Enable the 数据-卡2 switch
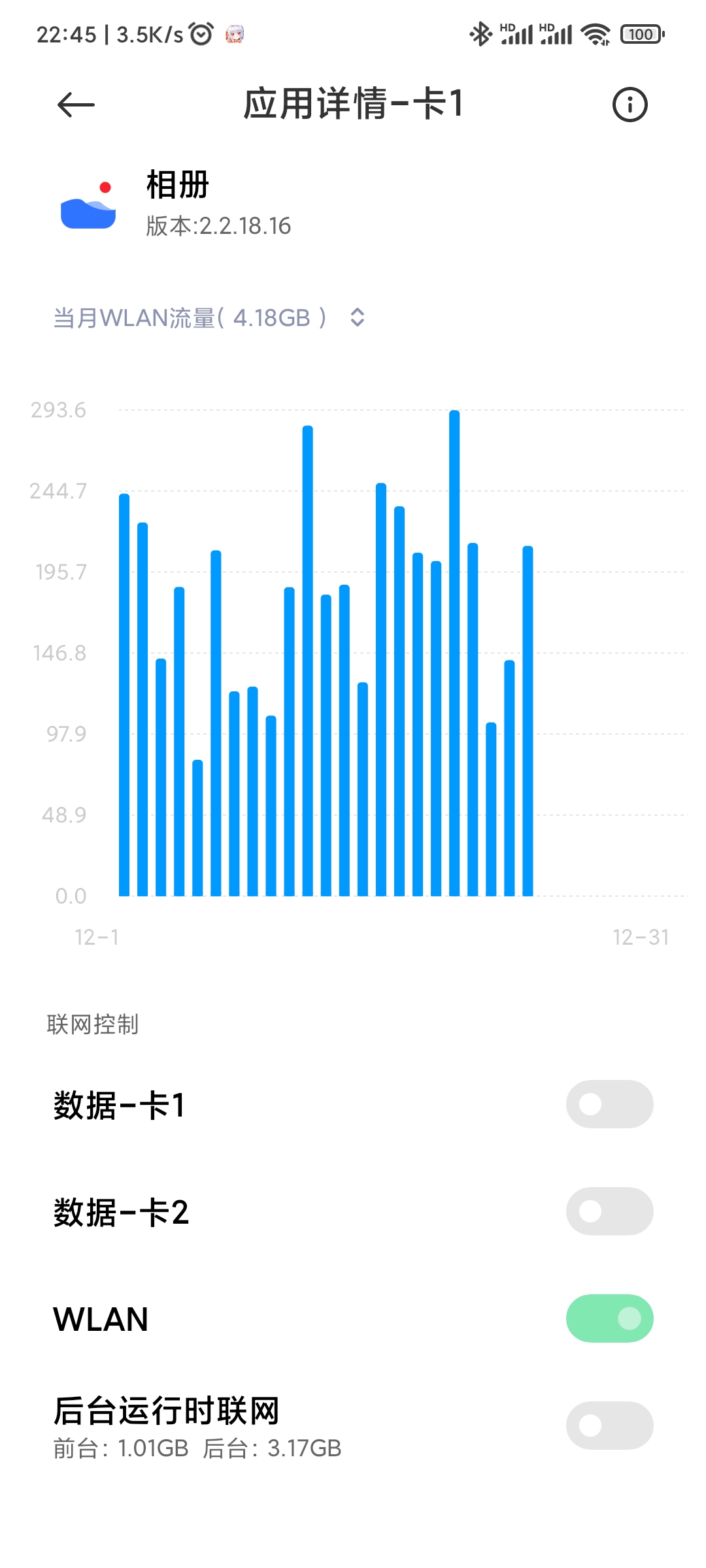 [609, 1211]
